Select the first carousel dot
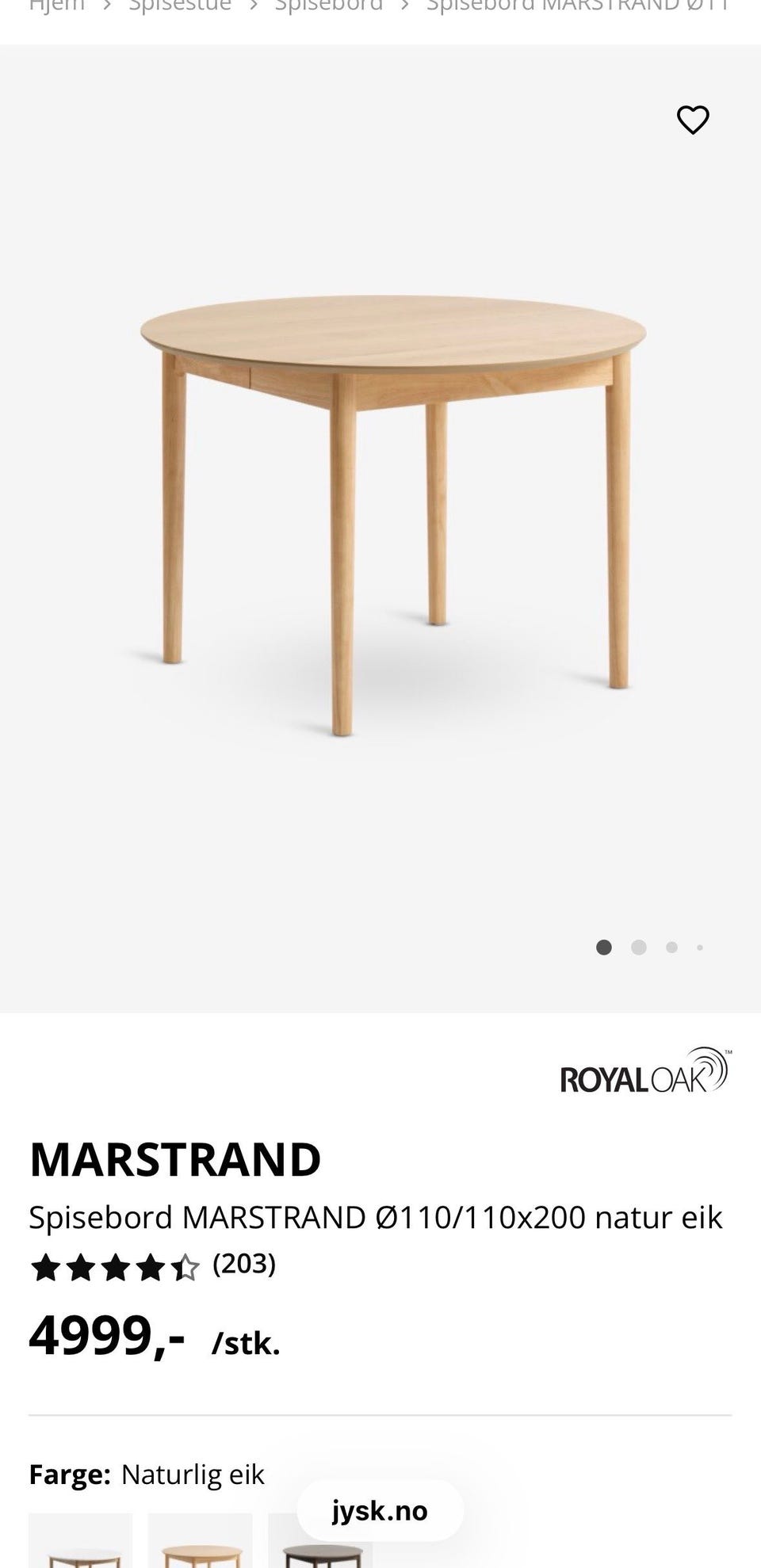The height and width of the screenshot is (1568, 761). click(606, 947)
